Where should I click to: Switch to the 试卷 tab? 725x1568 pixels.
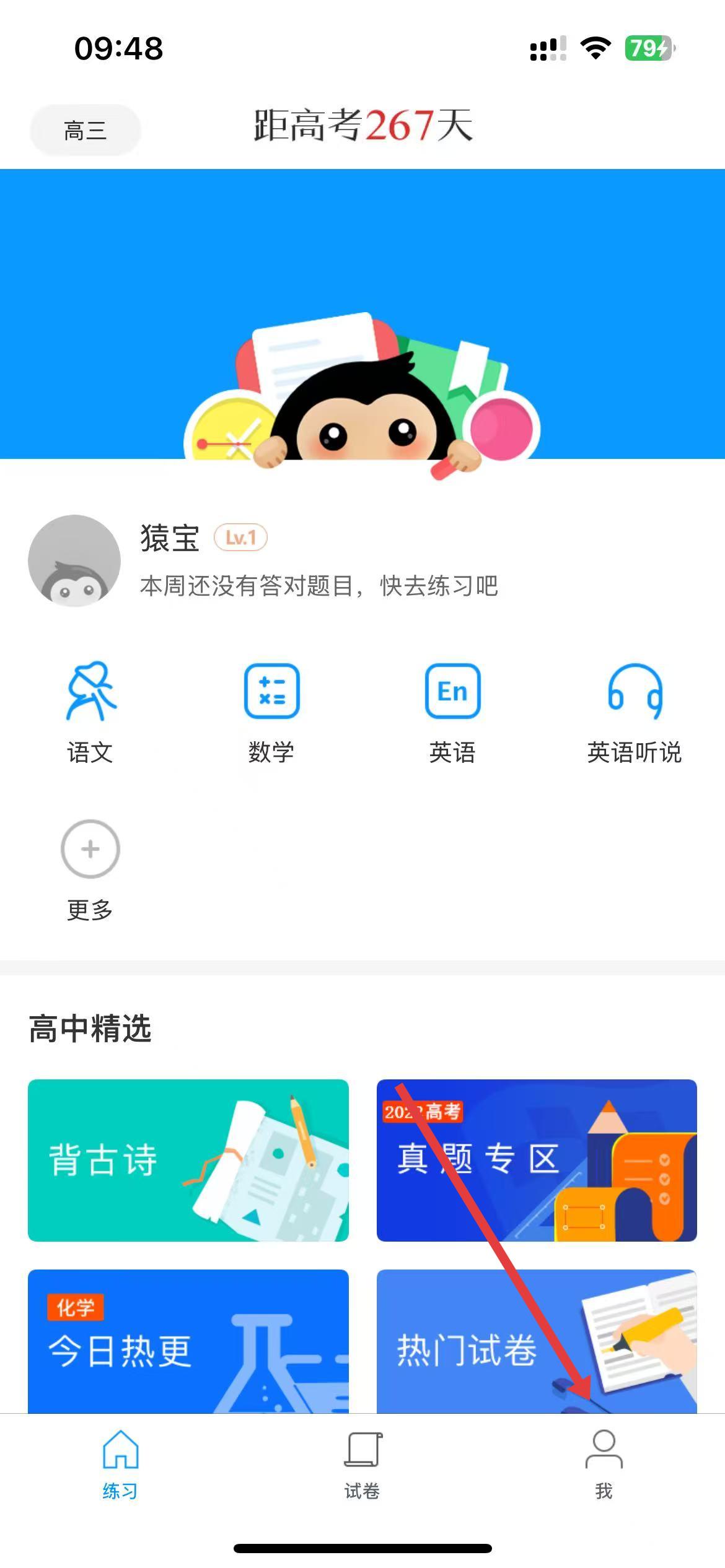362,1465
